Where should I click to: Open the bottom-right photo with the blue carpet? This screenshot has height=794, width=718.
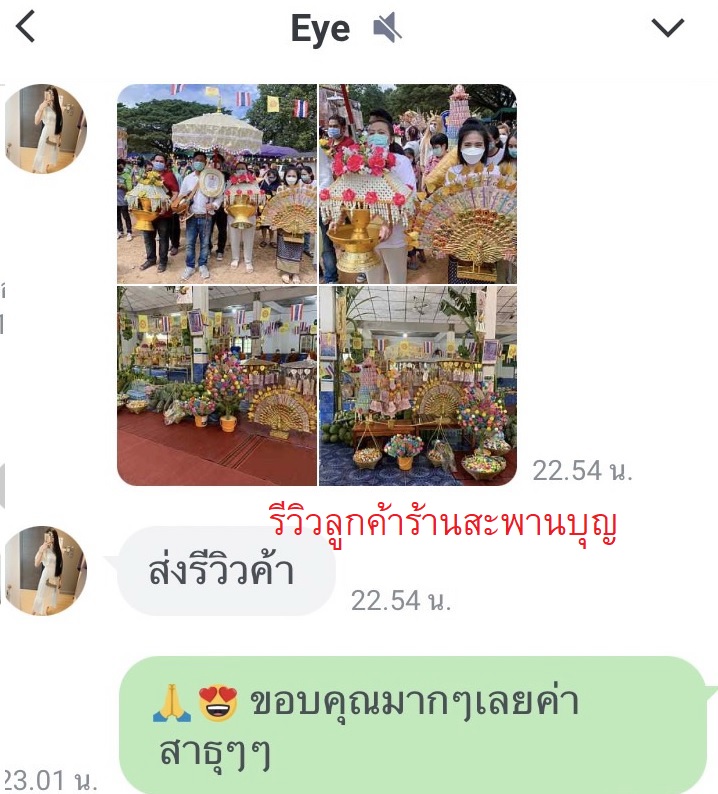pyautogui.click(x=418, y=386)
